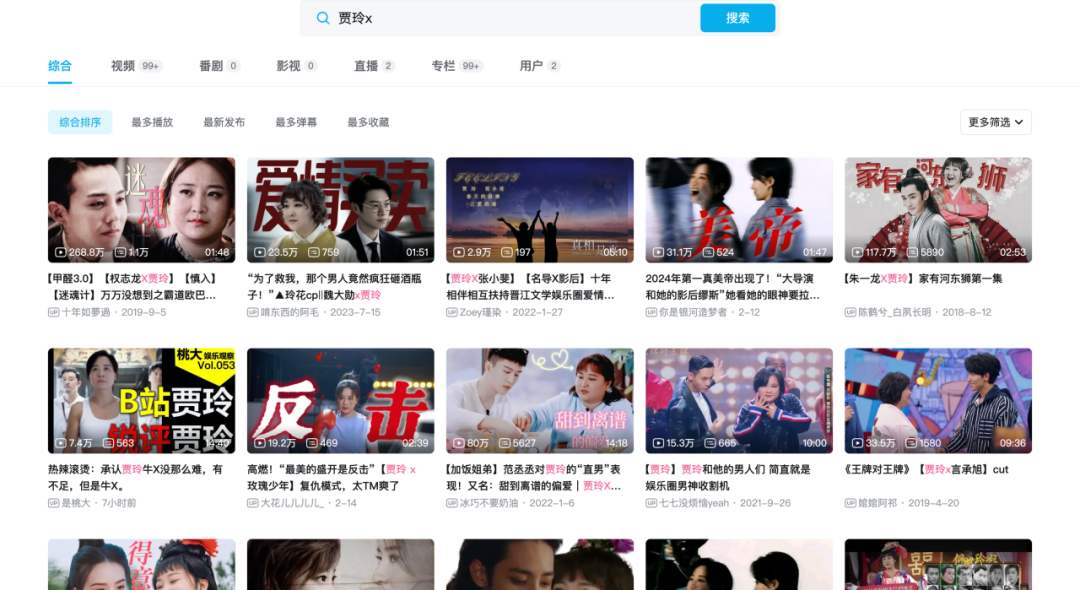
Task: Play the 热辣滚烫 review video by 是桃大
Action: [141, 400]
